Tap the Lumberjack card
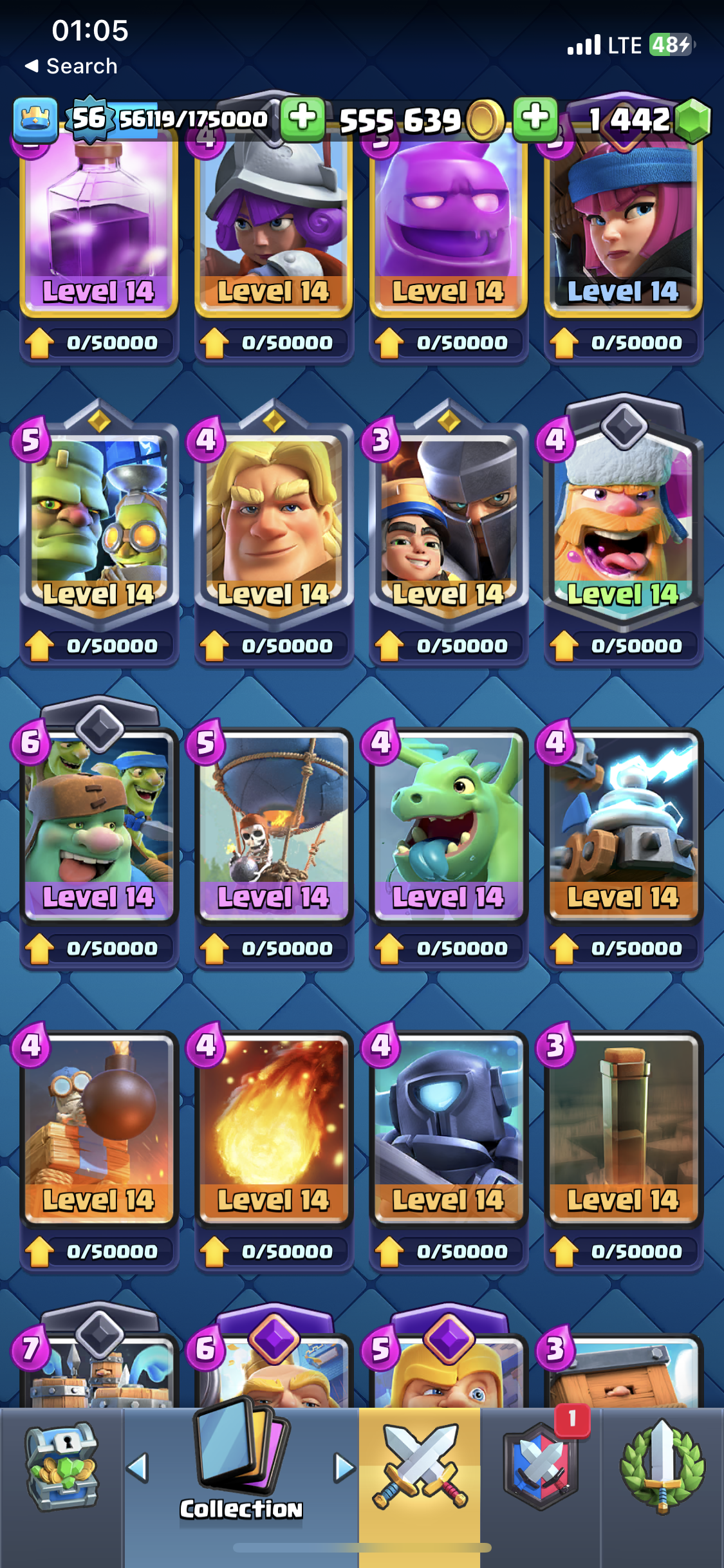The height and width of the screenshot is (1568, 724). tap(623, 521)
